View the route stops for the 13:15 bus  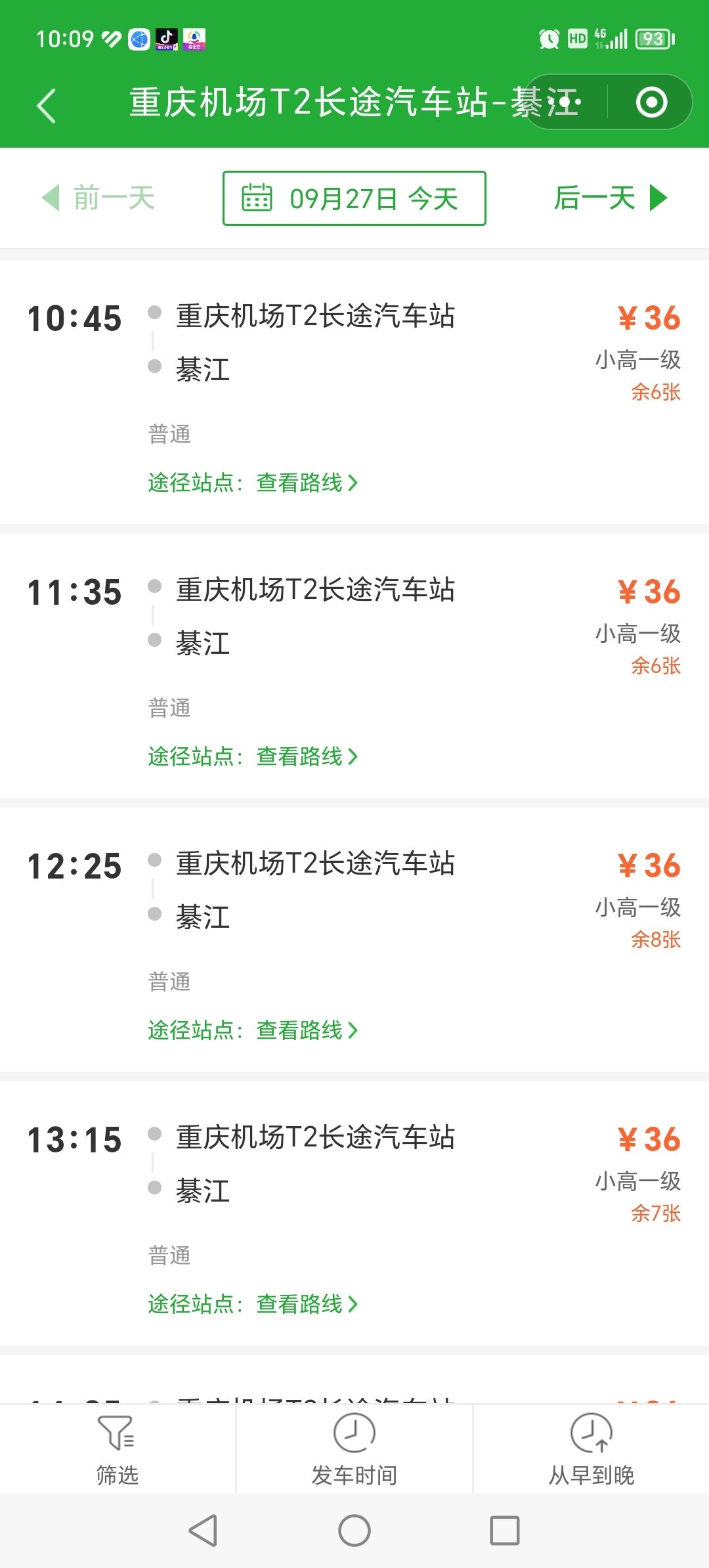click(x=253, y=1304)
